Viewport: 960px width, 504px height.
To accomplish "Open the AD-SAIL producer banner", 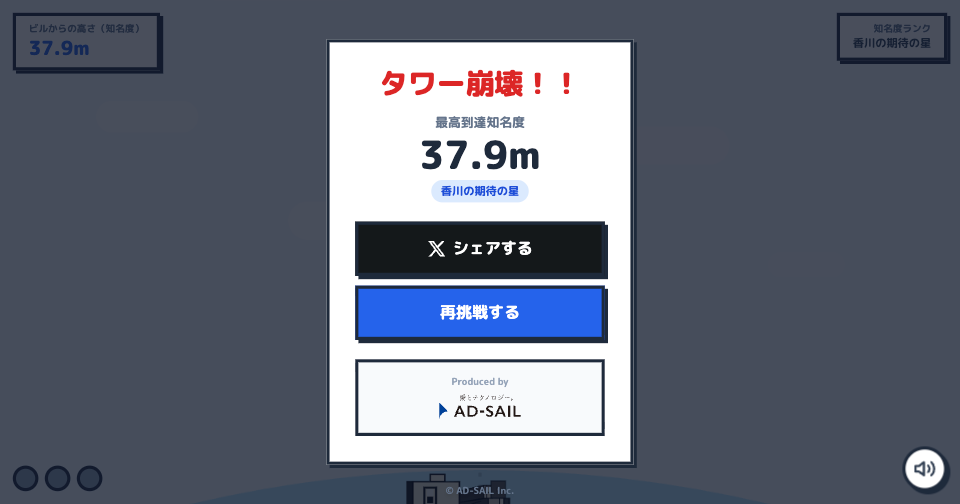I will coord(479,397).
